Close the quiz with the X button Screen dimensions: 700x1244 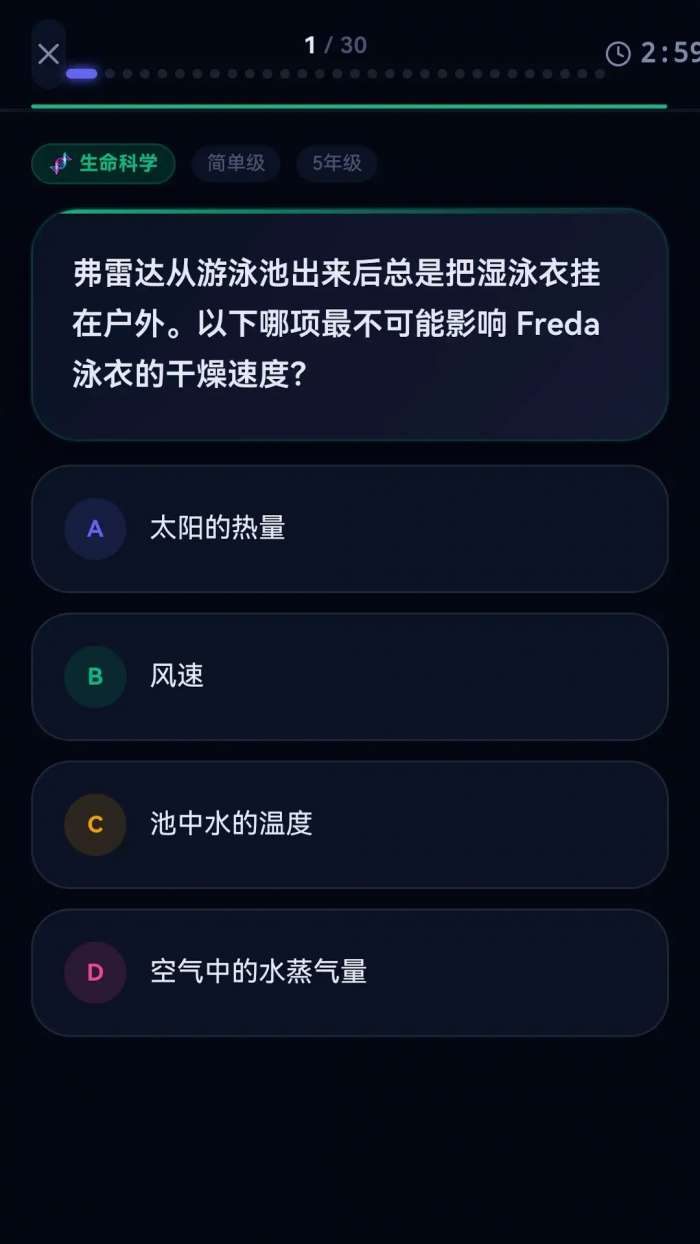48,54
